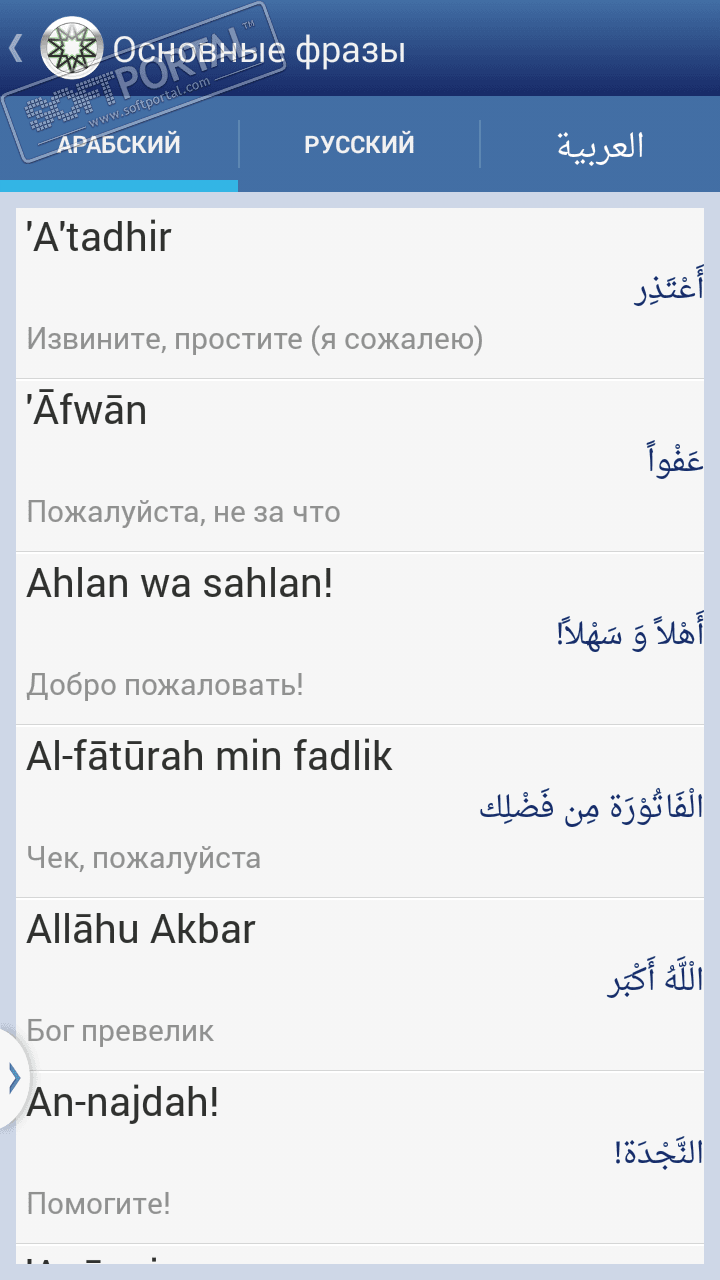Open the phrase 'Āfwān
The width and height of the screenshot is (720, 1280).
(360, 465)
